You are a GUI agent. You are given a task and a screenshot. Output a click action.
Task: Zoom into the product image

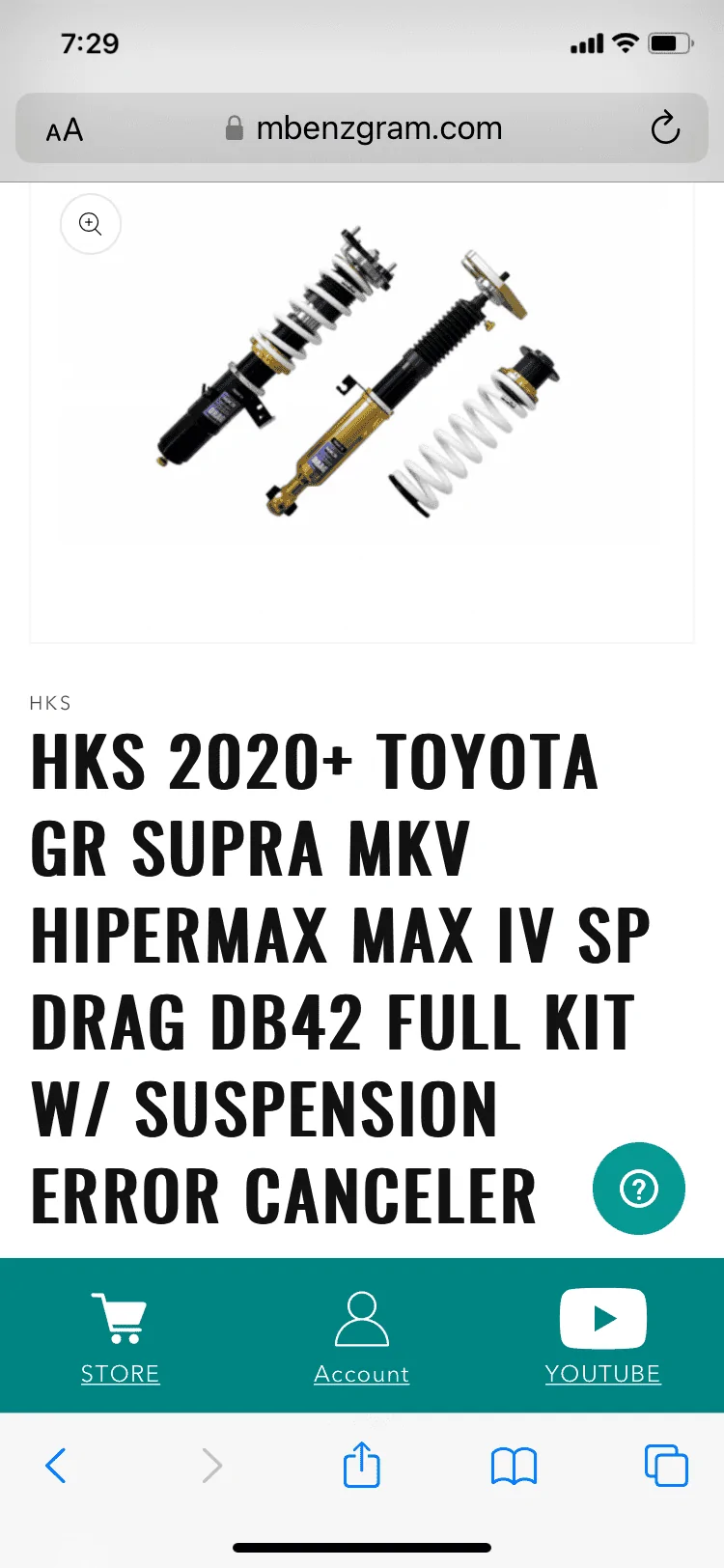[90, 224]
